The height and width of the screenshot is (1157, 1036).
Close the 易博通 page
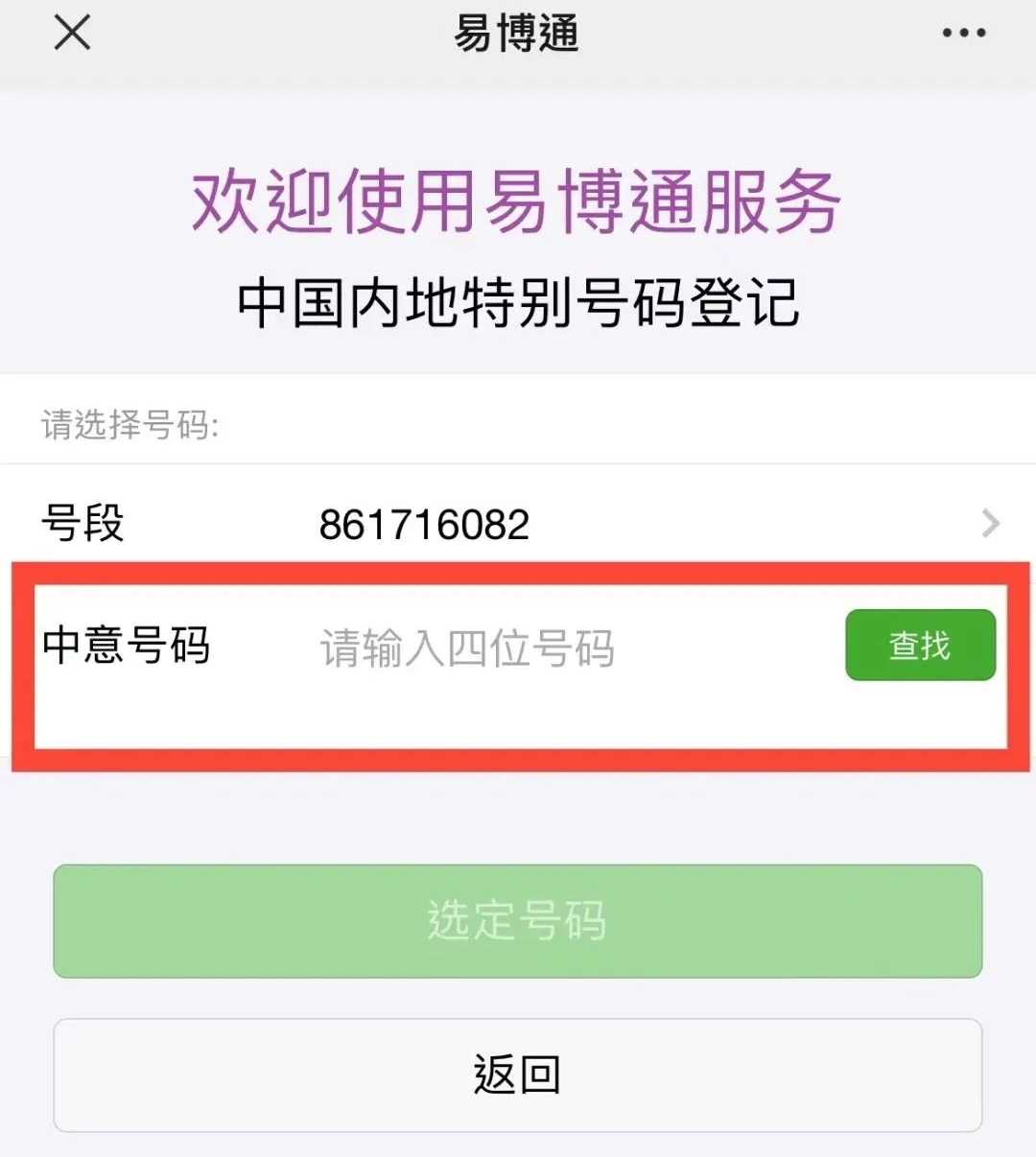pyautogui.click(x=72, y=33)
